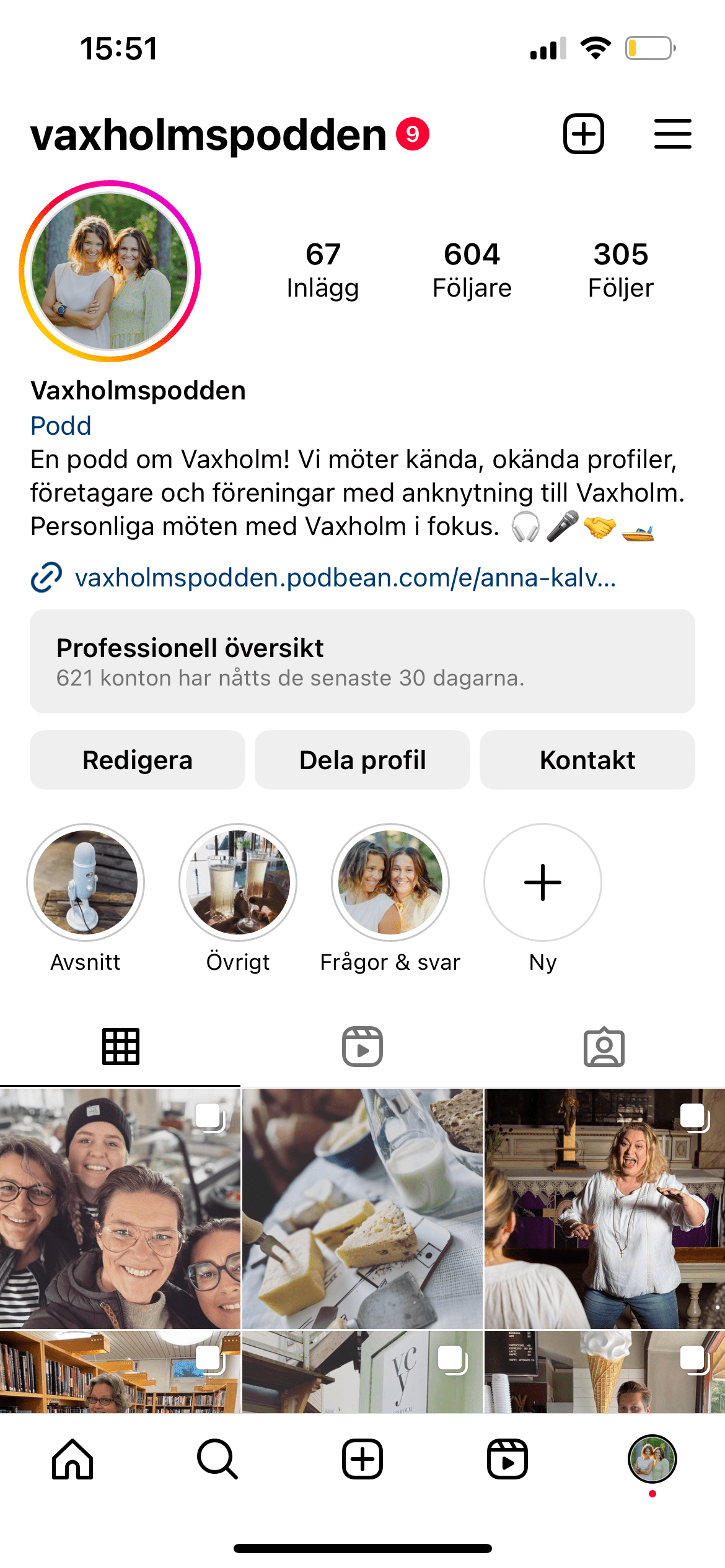Screen dimensions: 725x1568
Task: Switch to the Reels profile tab
Action: [362, 1047]
